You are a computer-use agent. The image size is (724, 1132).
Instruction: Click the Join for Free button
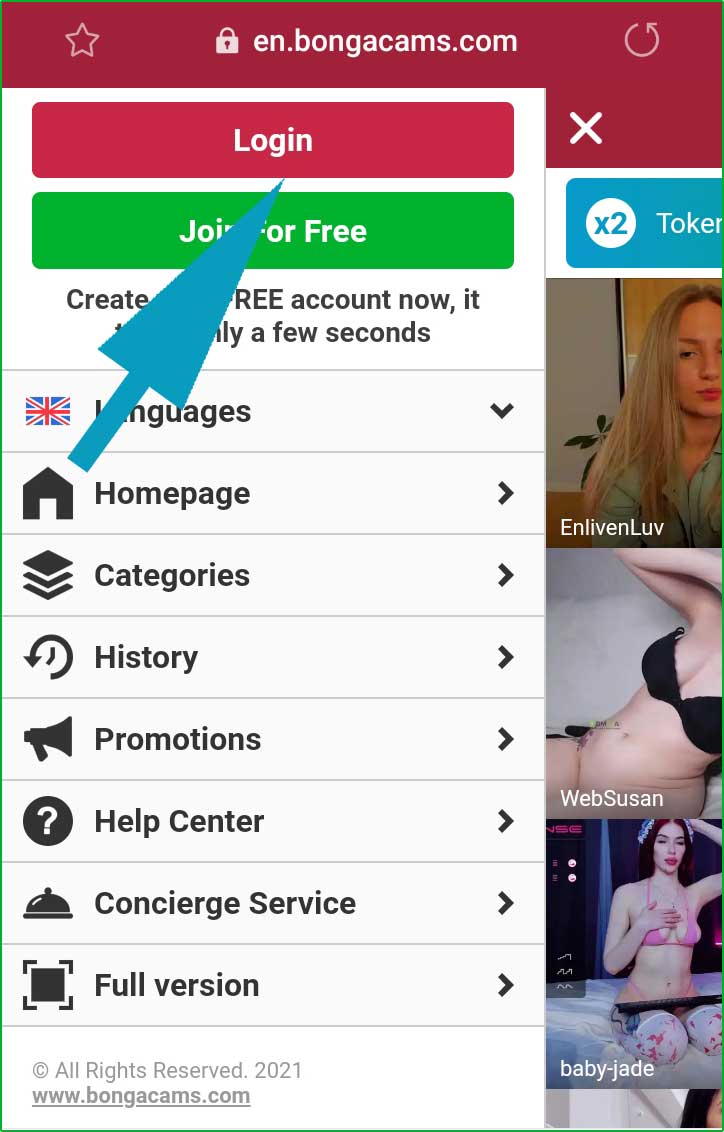pyautogui.click(x=272, y=231)
